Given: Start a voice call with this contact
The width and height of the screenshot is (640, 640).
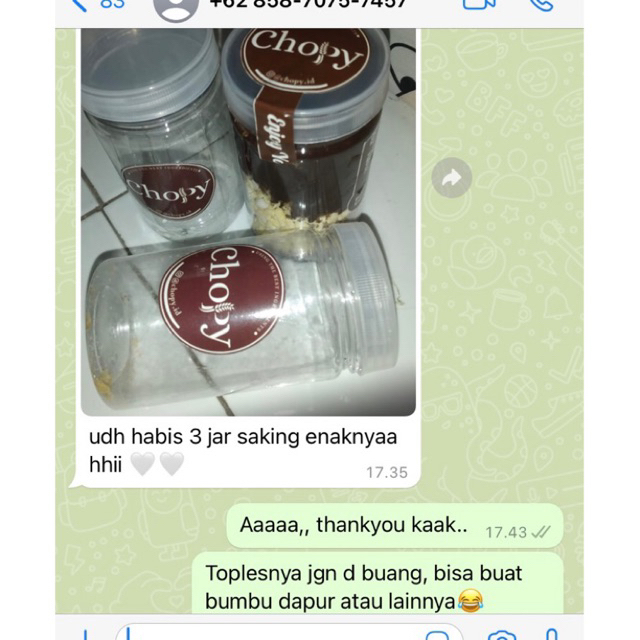Looking at the screenshot, I should (x=541, y=4).
